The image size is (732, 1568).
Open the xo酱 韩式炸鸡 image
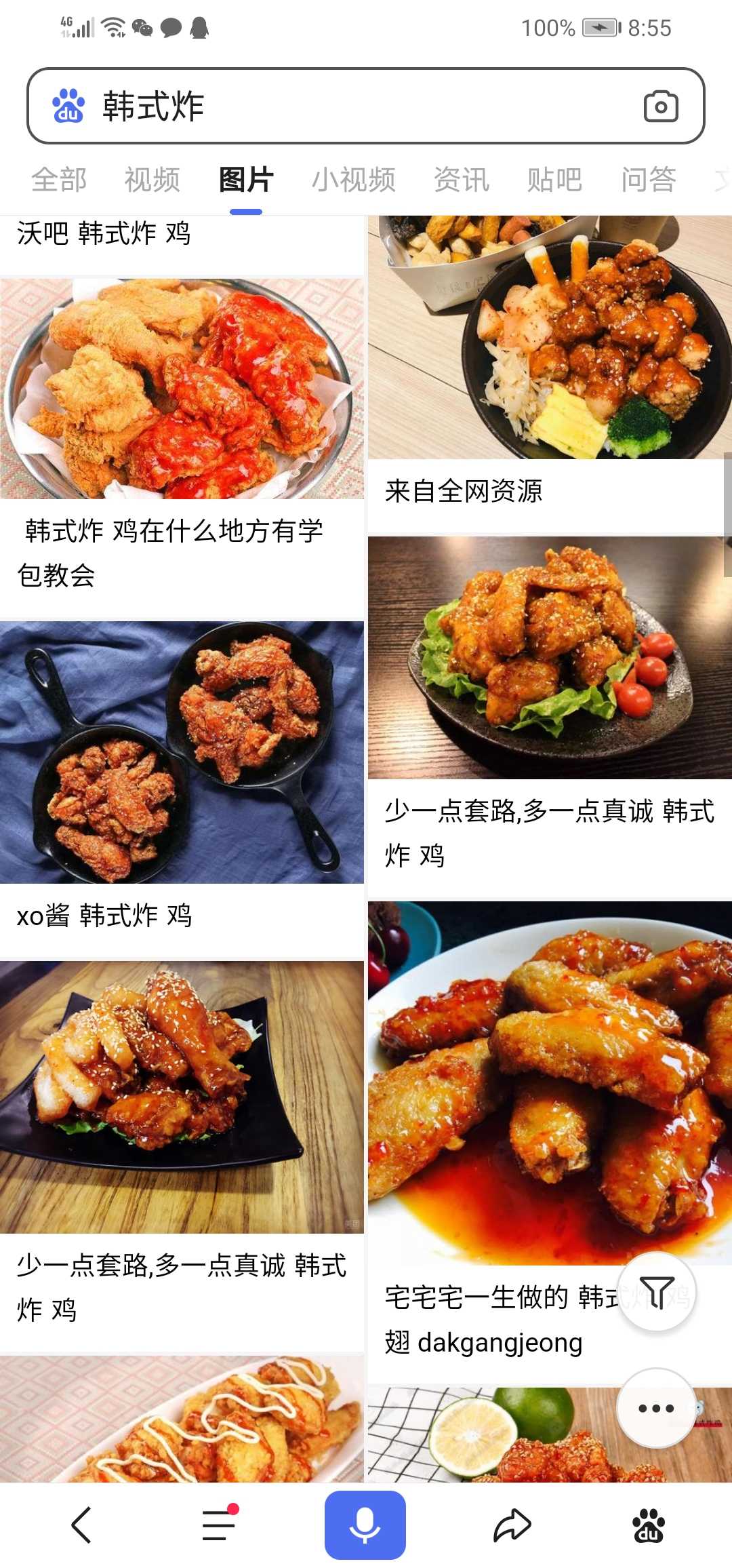click(182, 752)
